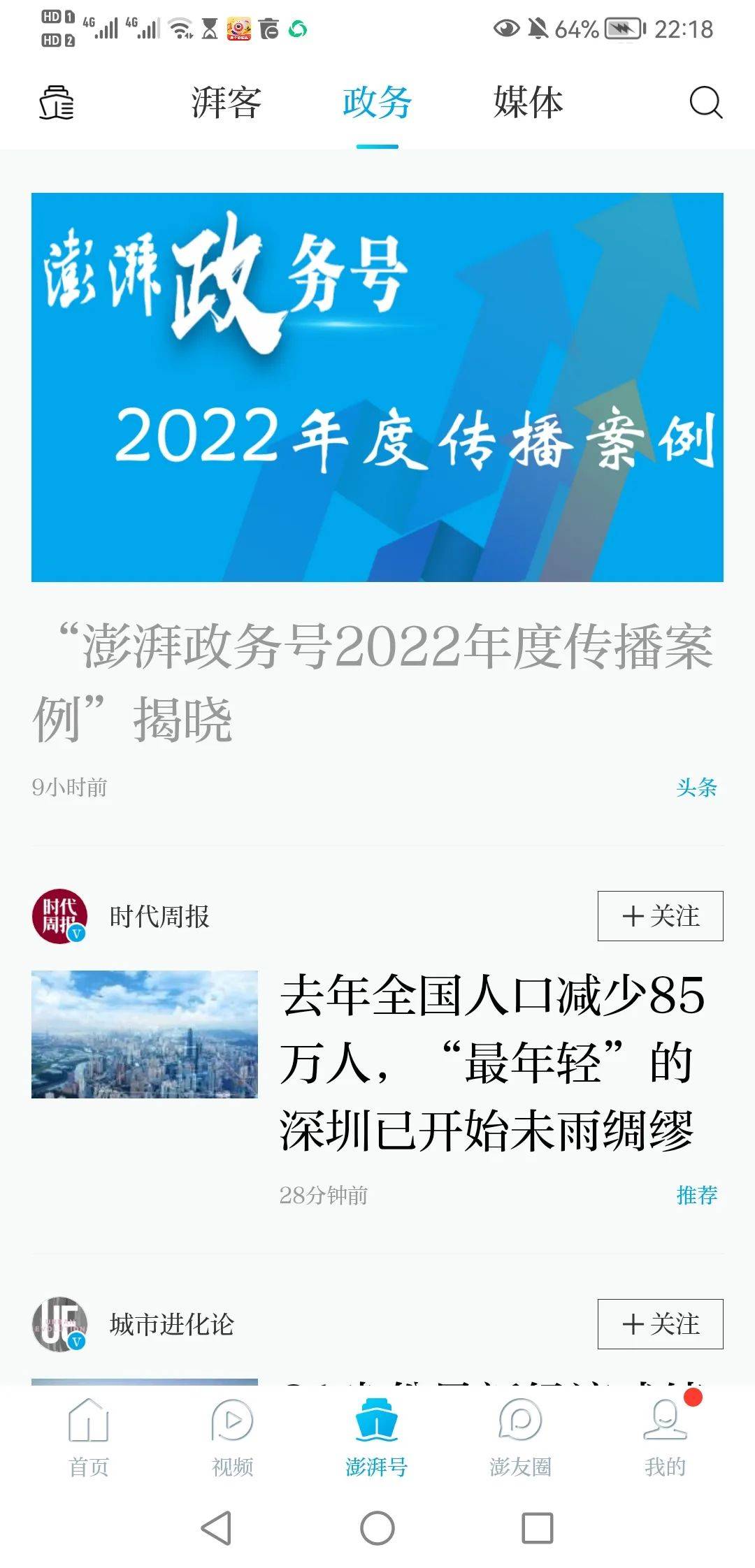Select the 政务 tab
This screenshot has height=1568, width=755.
pos(377,103)
